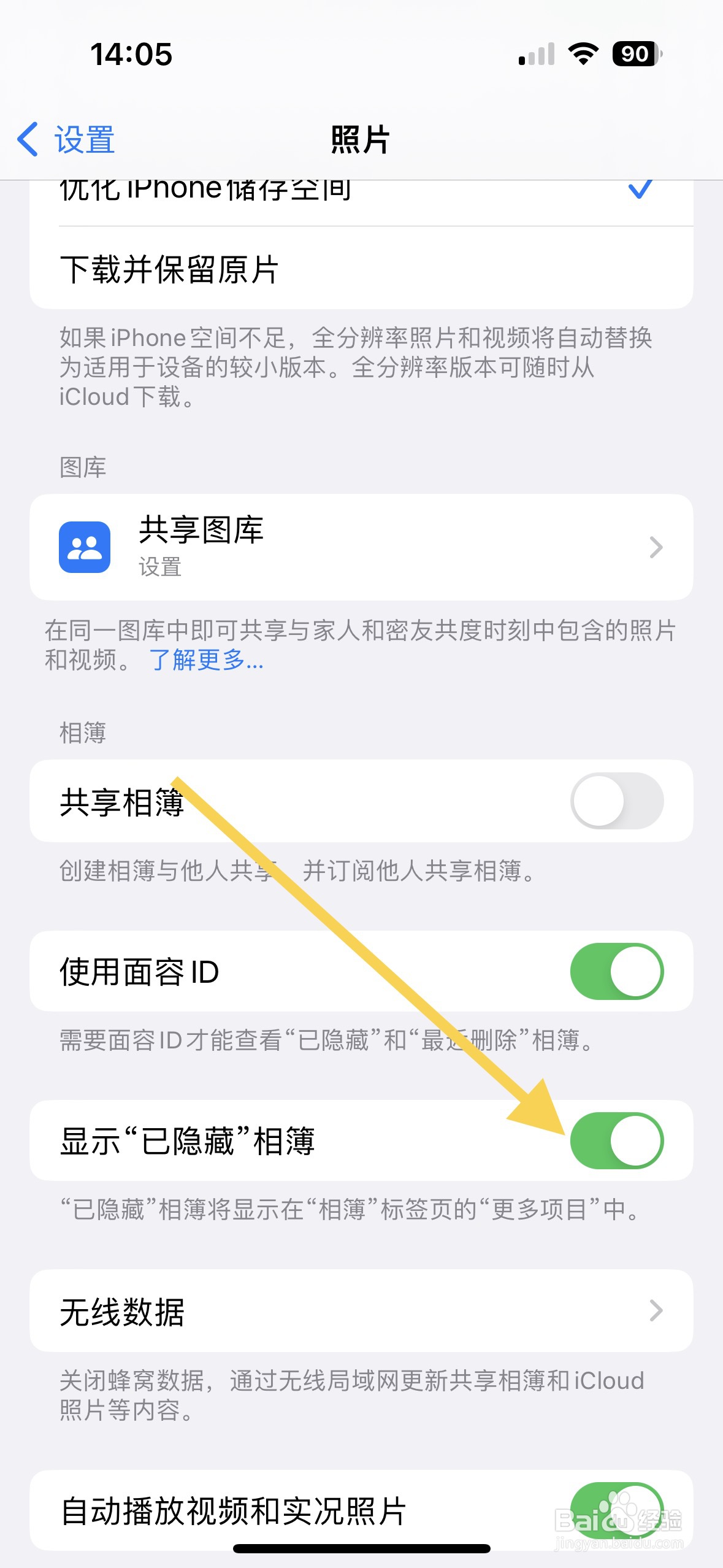Select the 无线数据 menu row
Viewport: 723px width, 1568px height.
(307, 1311)
